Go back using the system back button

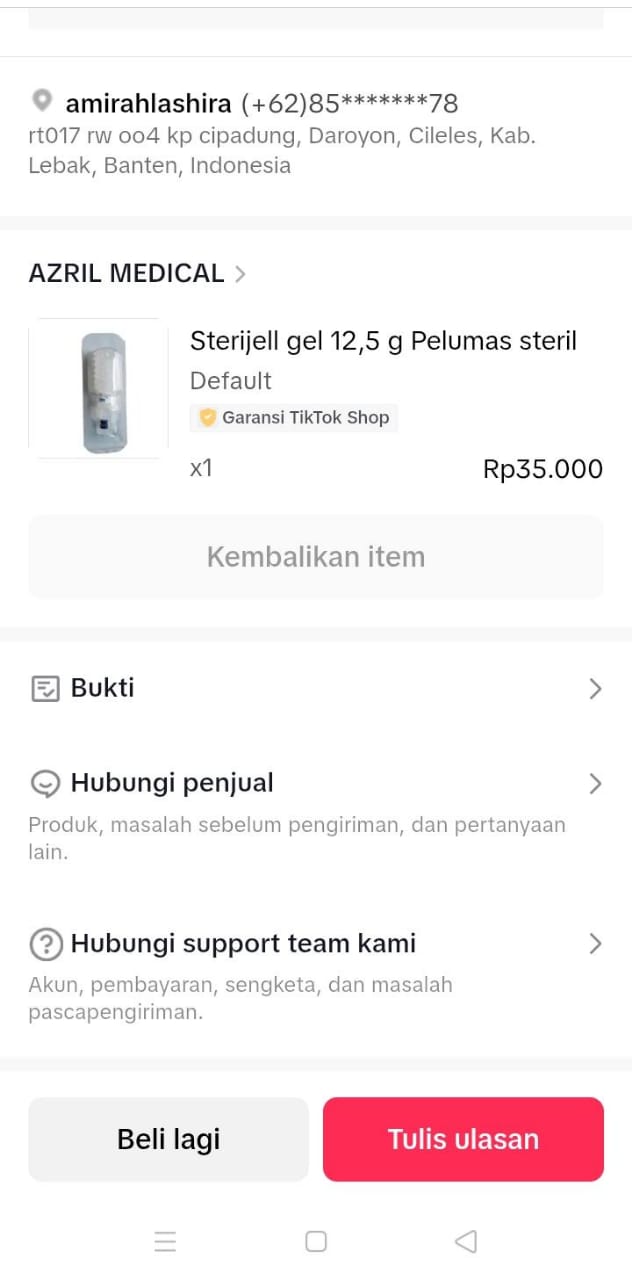pos(465,1242)
